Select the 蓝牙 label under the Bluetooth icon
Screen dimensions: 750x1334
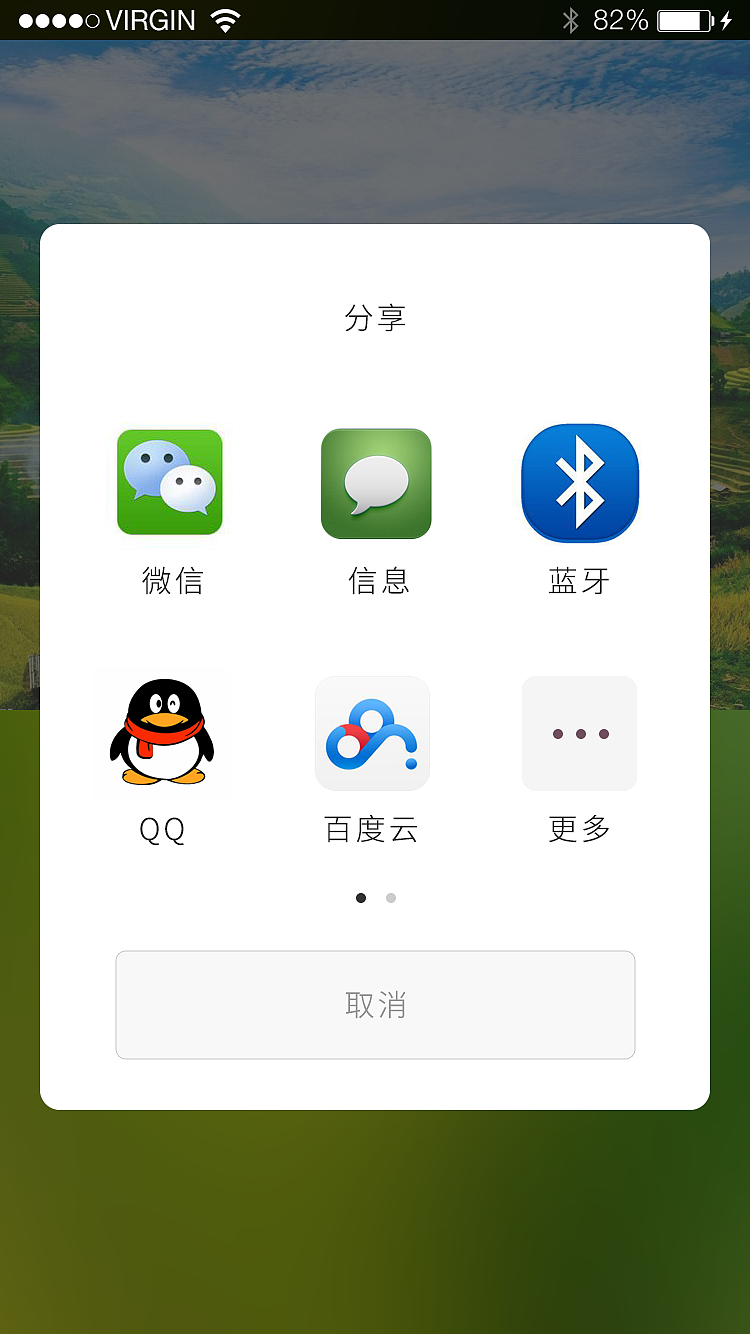[x=579, y=580]
